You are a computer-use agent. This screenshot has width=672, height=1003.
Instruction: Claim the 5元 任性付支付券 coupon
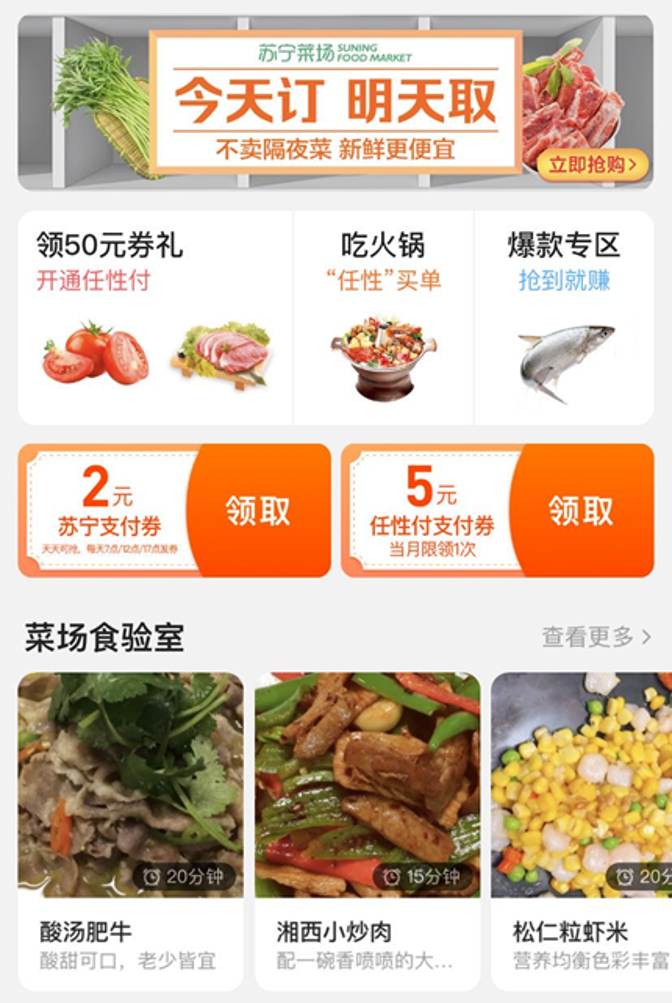pos(580,511)
